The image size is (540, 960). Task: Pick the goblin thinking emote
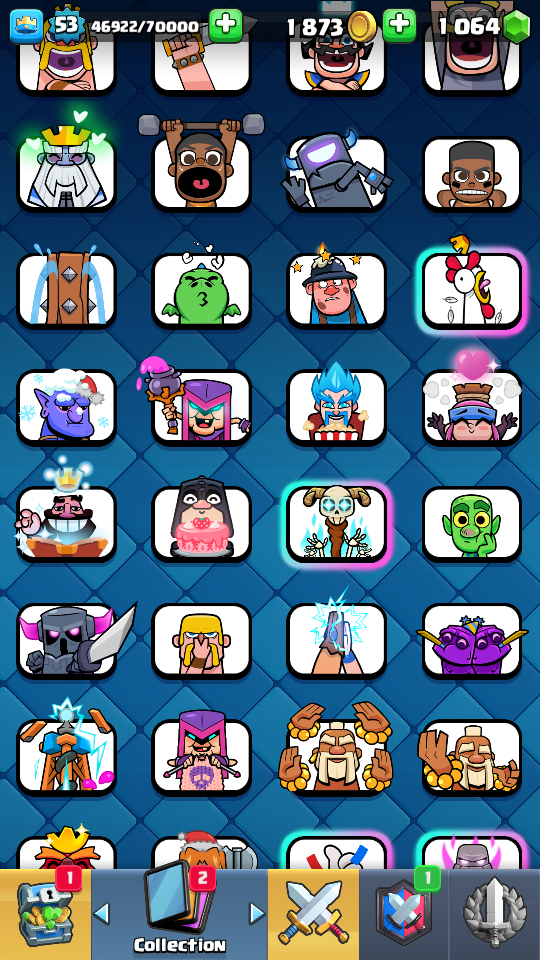472,523
